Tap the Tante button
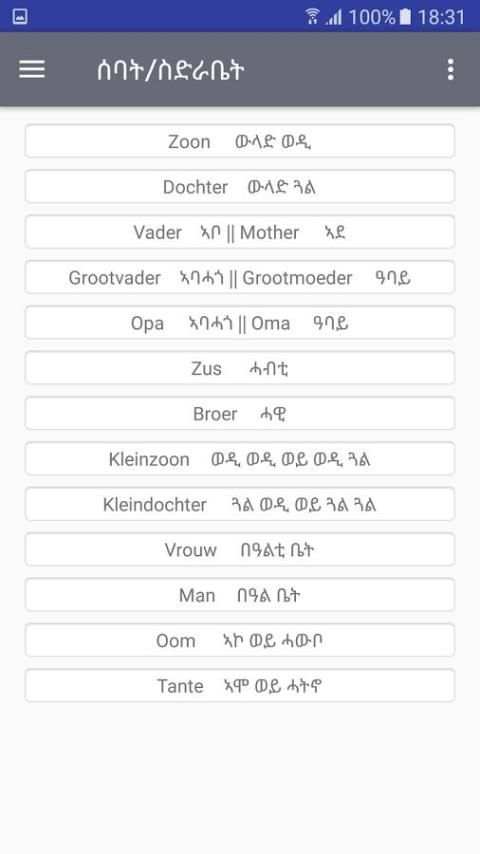 [x=240, y=686]
